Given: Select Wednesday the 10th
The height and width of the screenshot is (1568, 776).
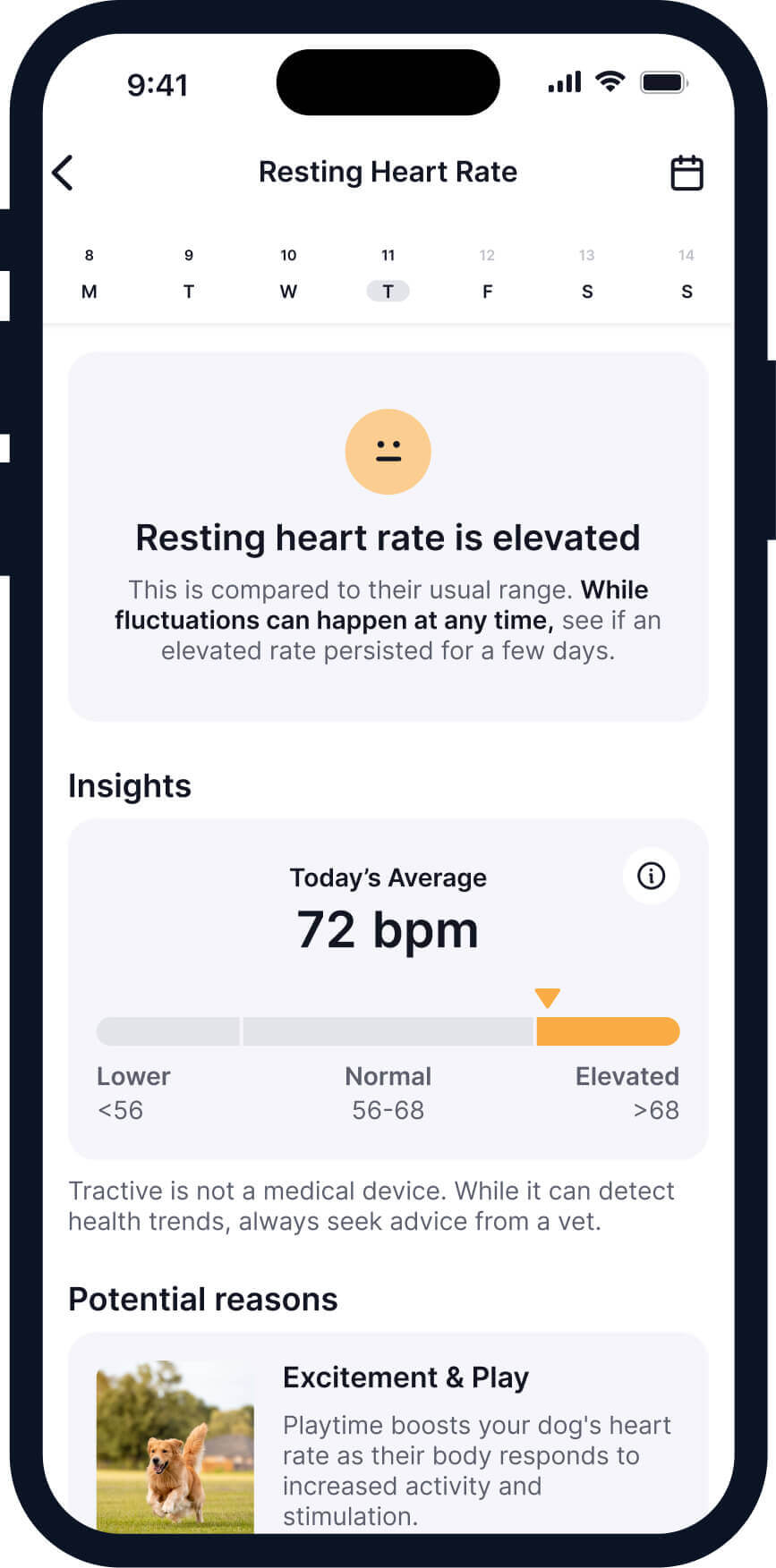Looking at the screenshot, I should pos(288,274).
